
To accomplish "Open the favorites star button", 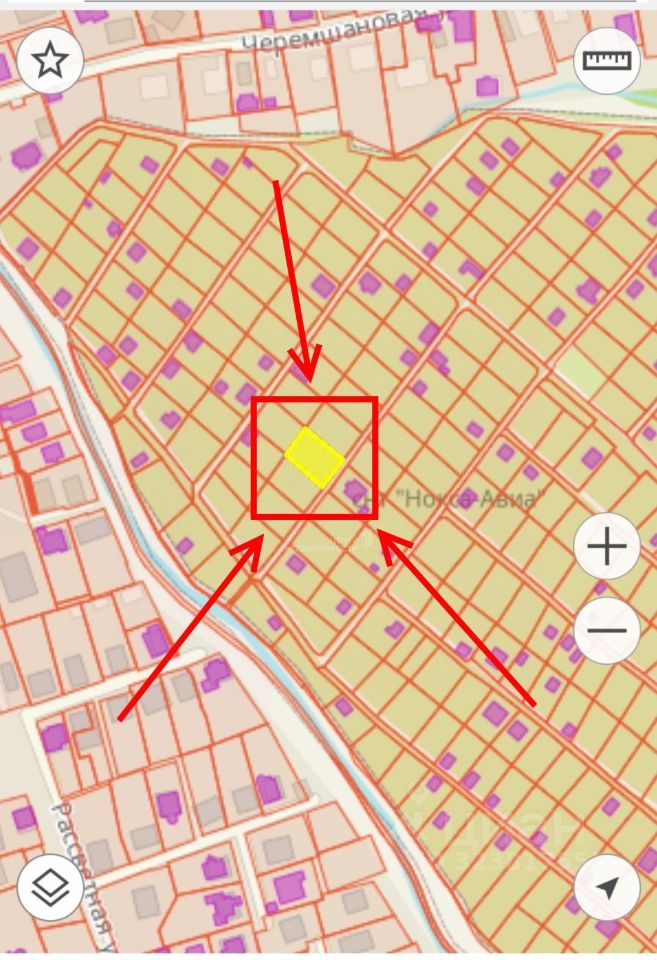I will pos(50,61).
